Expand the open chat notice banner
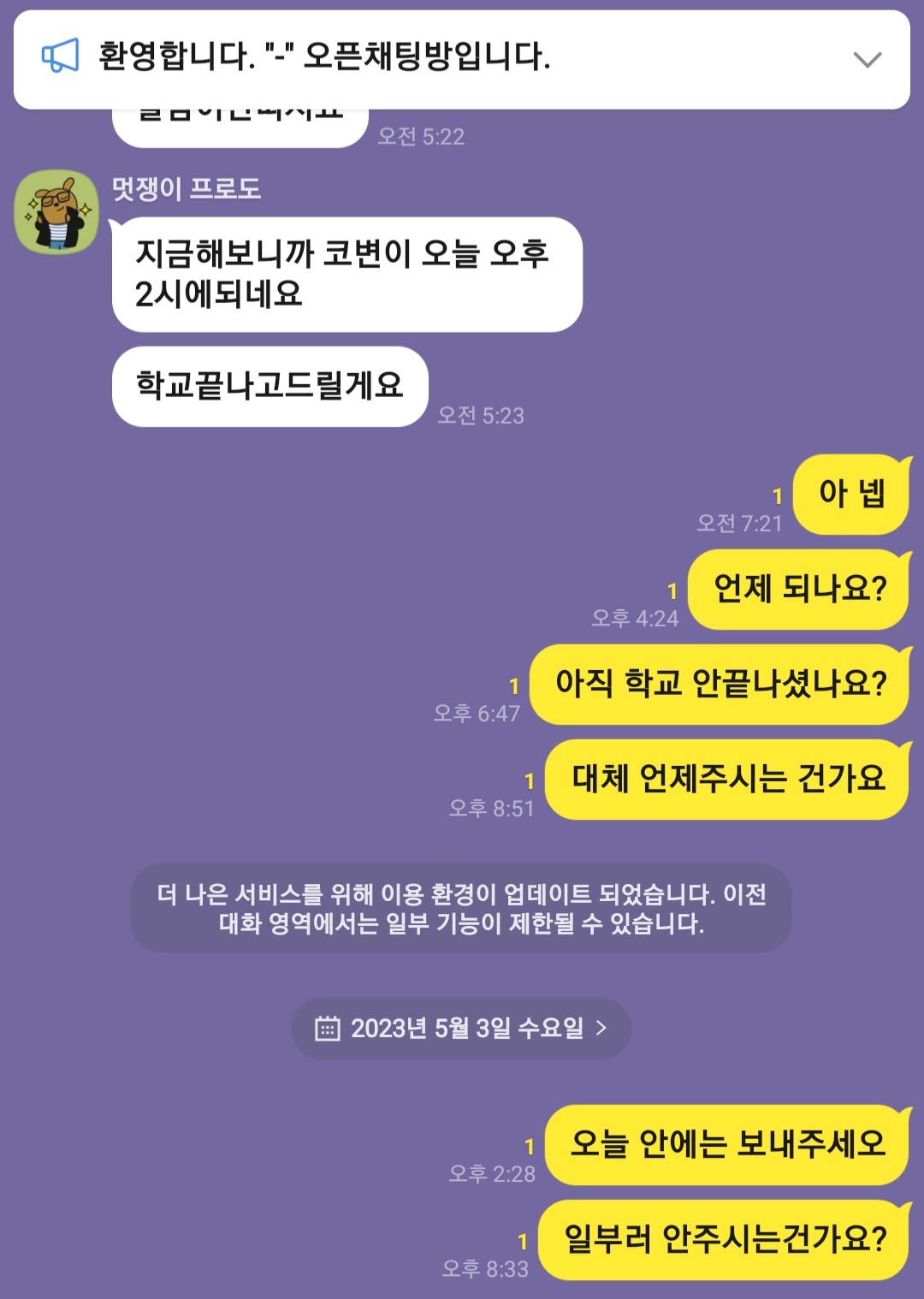Image resolution: width=924 pixels, height=1299 pixels. (x=867, y=60)
